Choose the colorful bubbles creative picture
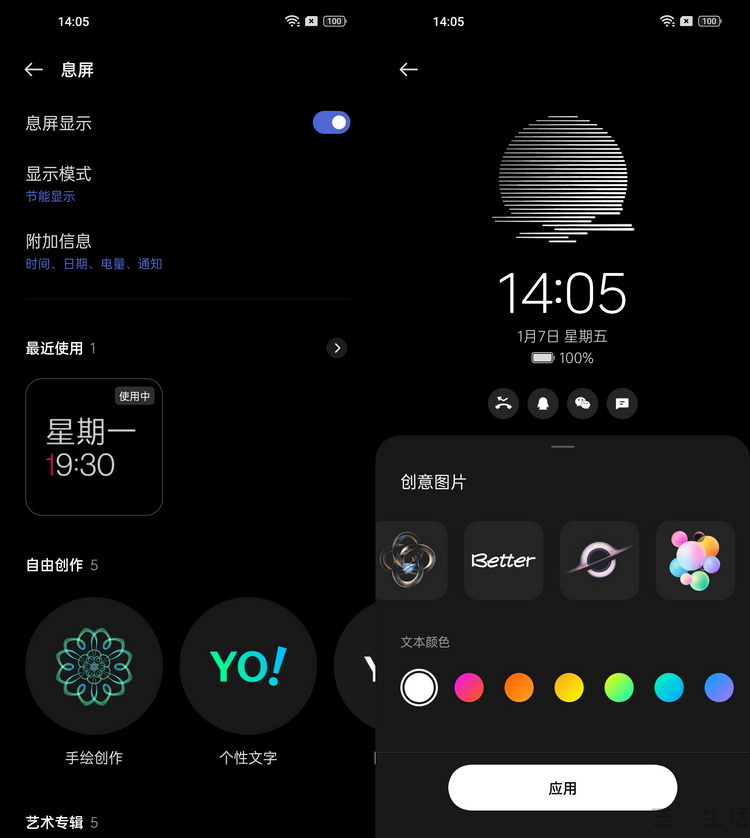The height and width of the screenshot is (838, 750). [x=695, y=560]
